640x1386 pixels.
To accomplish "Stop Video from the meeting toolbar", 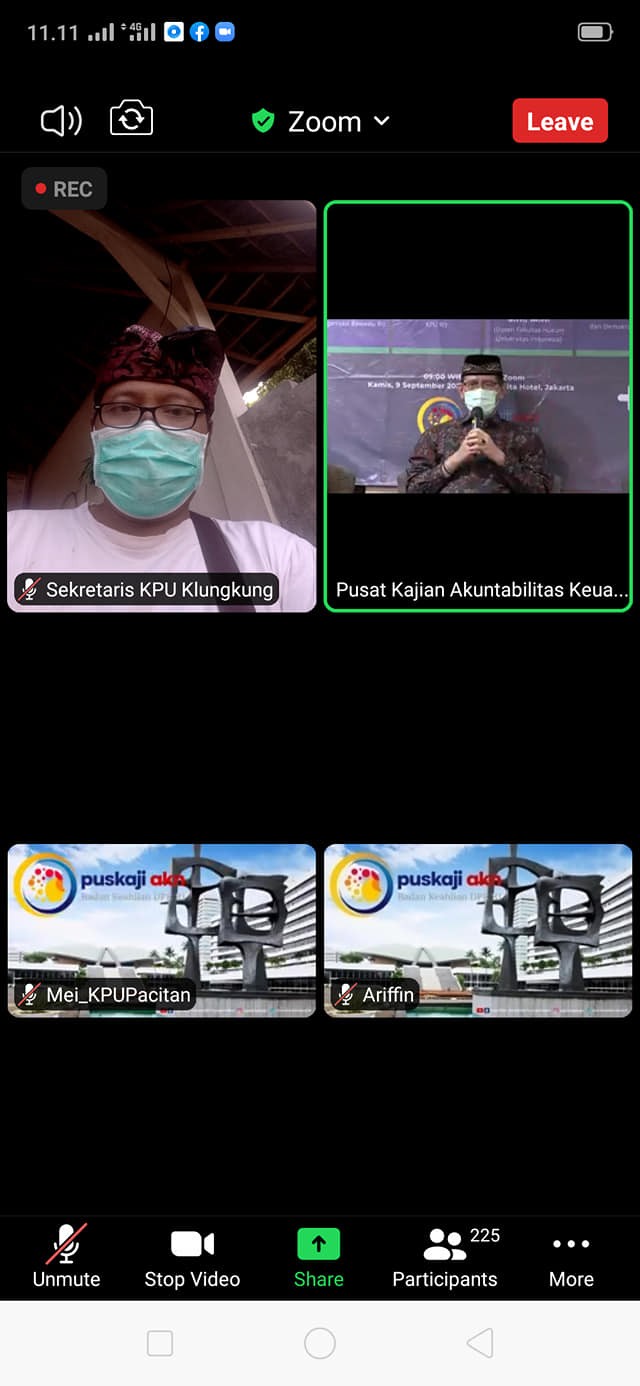I will (x=192, y=1256).
